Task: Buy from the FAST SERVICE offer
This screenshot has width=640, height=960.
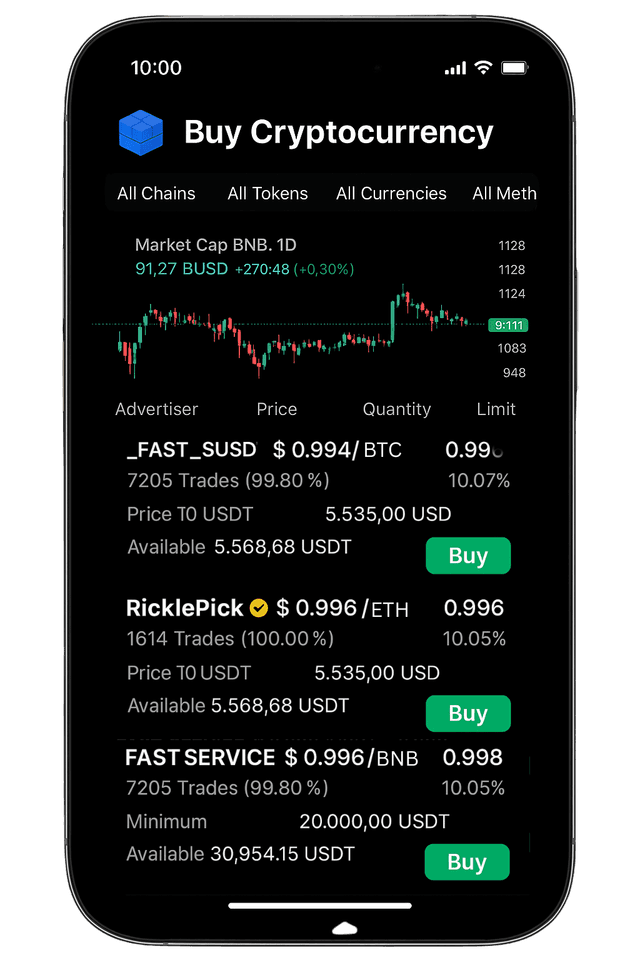Action: pos(467,862)
